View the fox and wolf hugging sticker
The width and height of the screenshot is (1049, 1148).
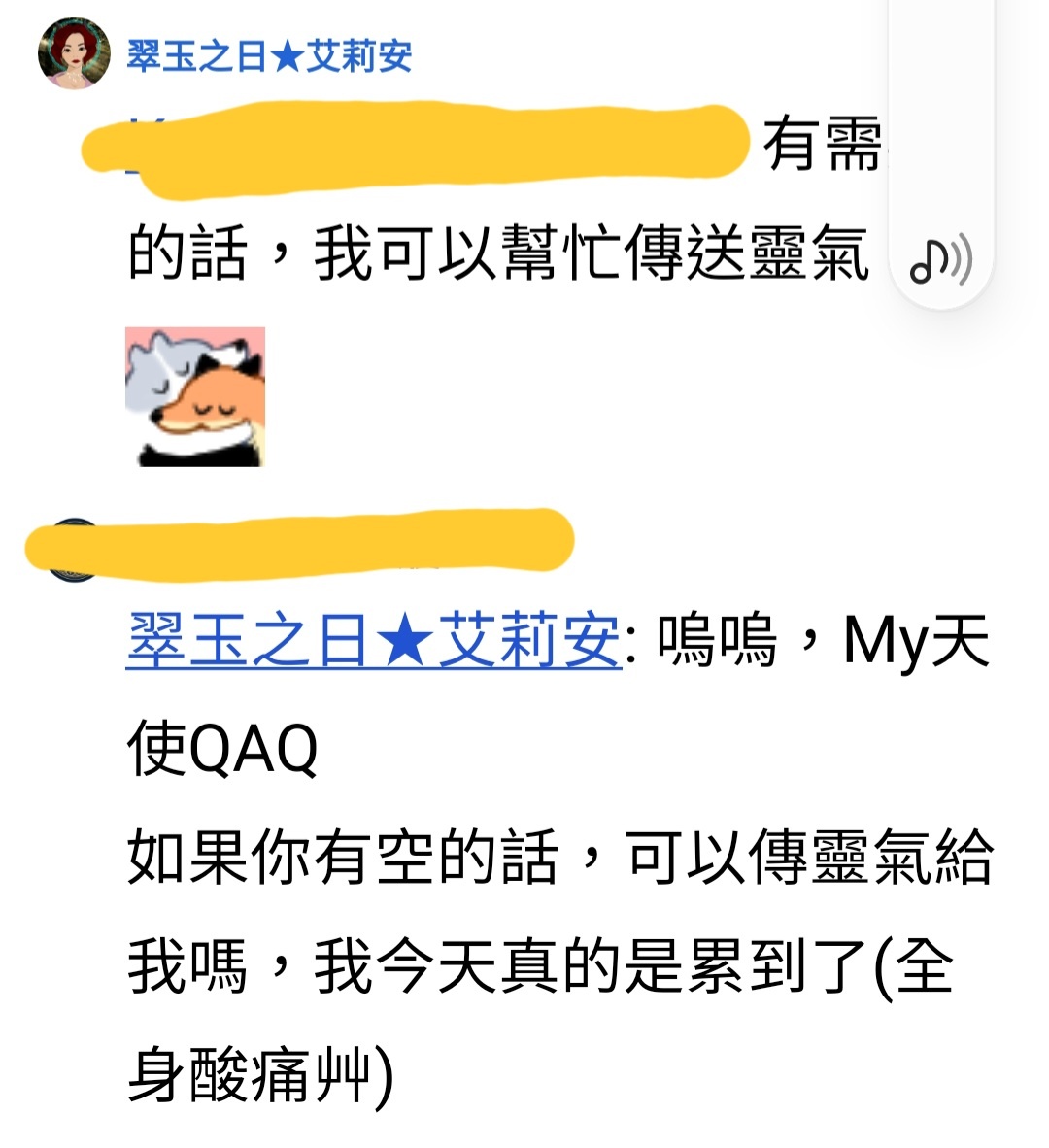[195, 397]
